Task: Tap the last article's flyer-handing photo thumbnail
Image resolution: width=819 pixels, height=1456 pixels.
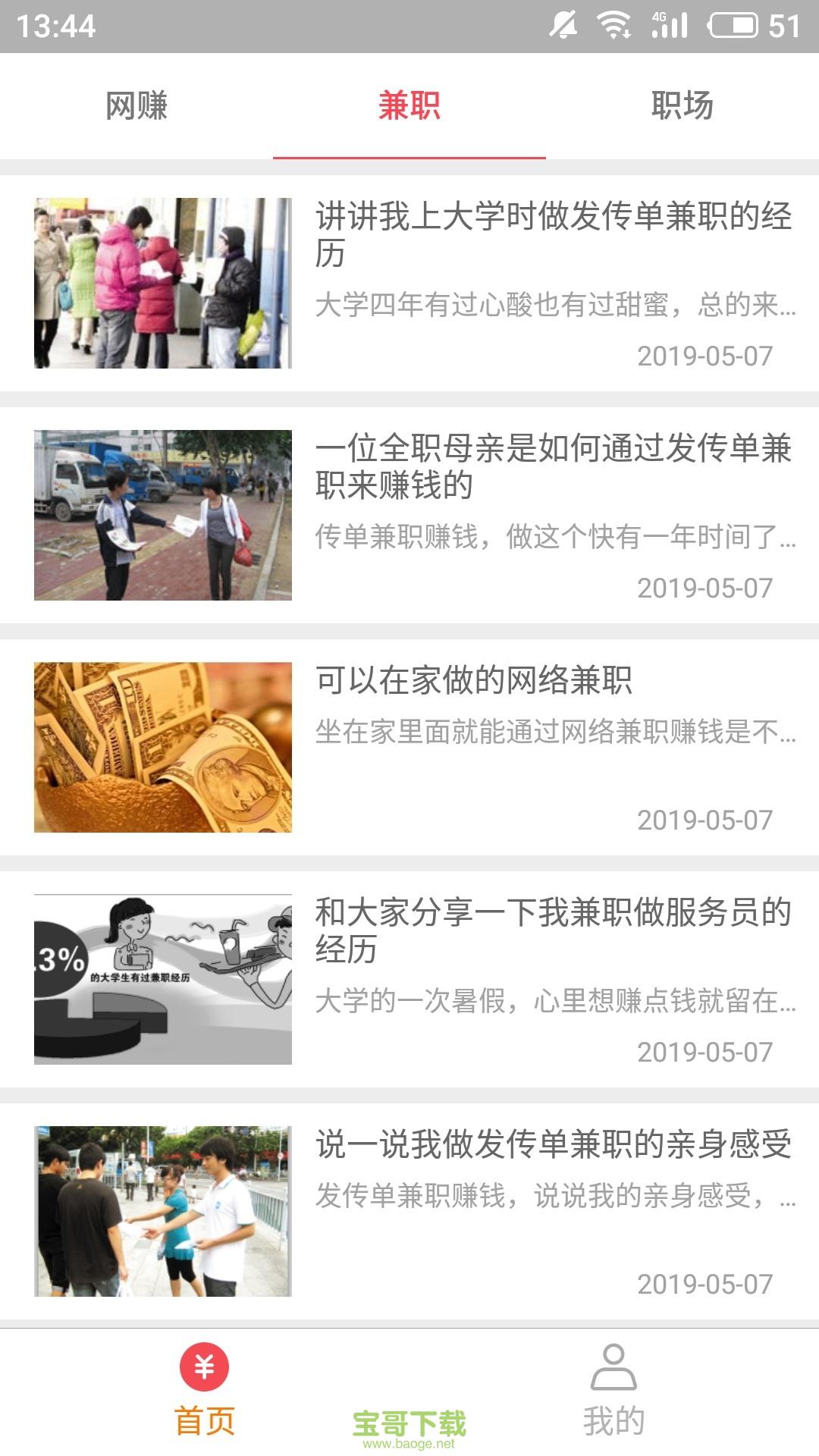Action: [163, 1212]
